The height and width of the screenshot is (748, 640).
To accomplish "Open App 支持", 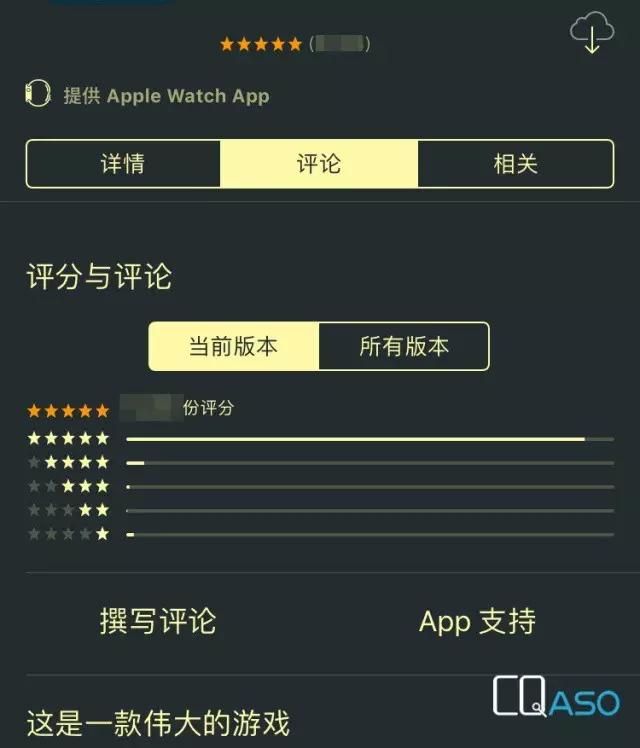I will click(477, 621).
